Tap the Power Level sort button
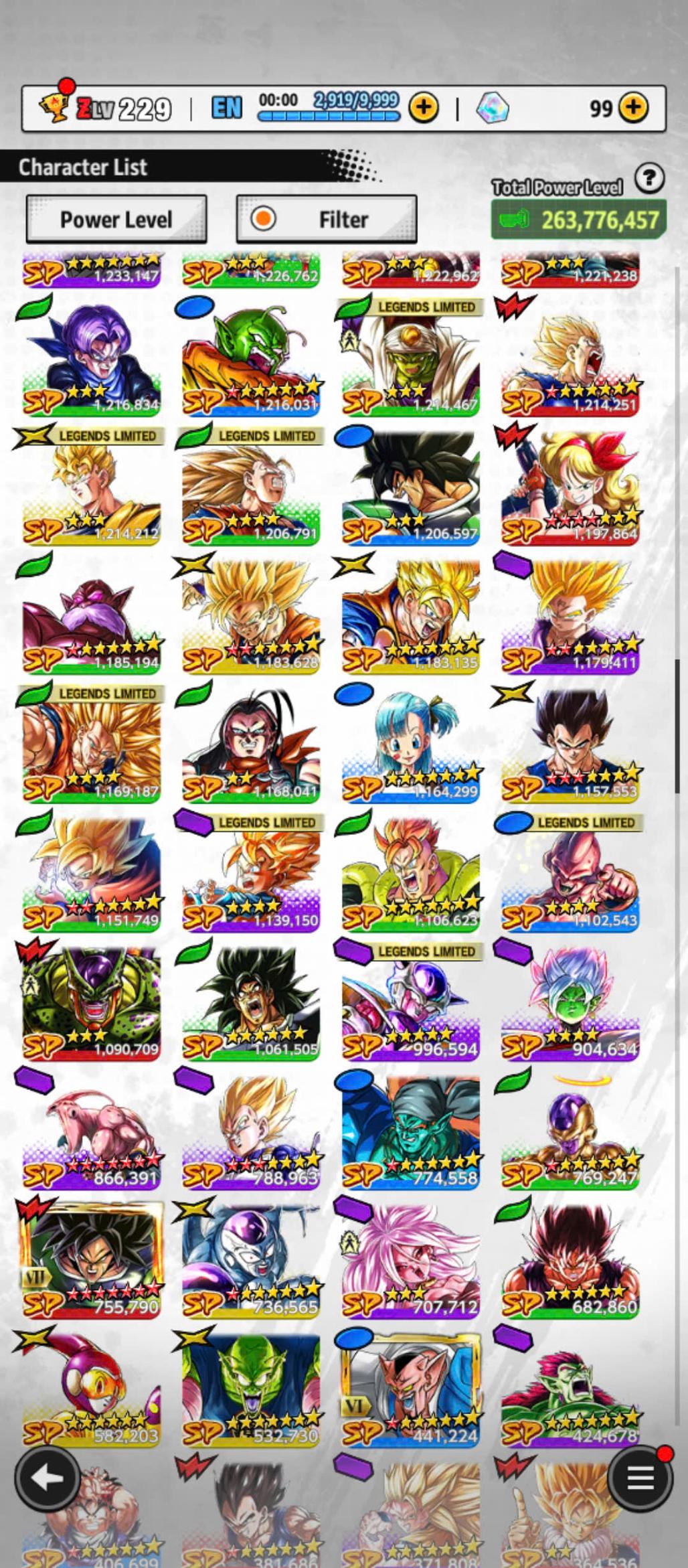 point(116,219)
